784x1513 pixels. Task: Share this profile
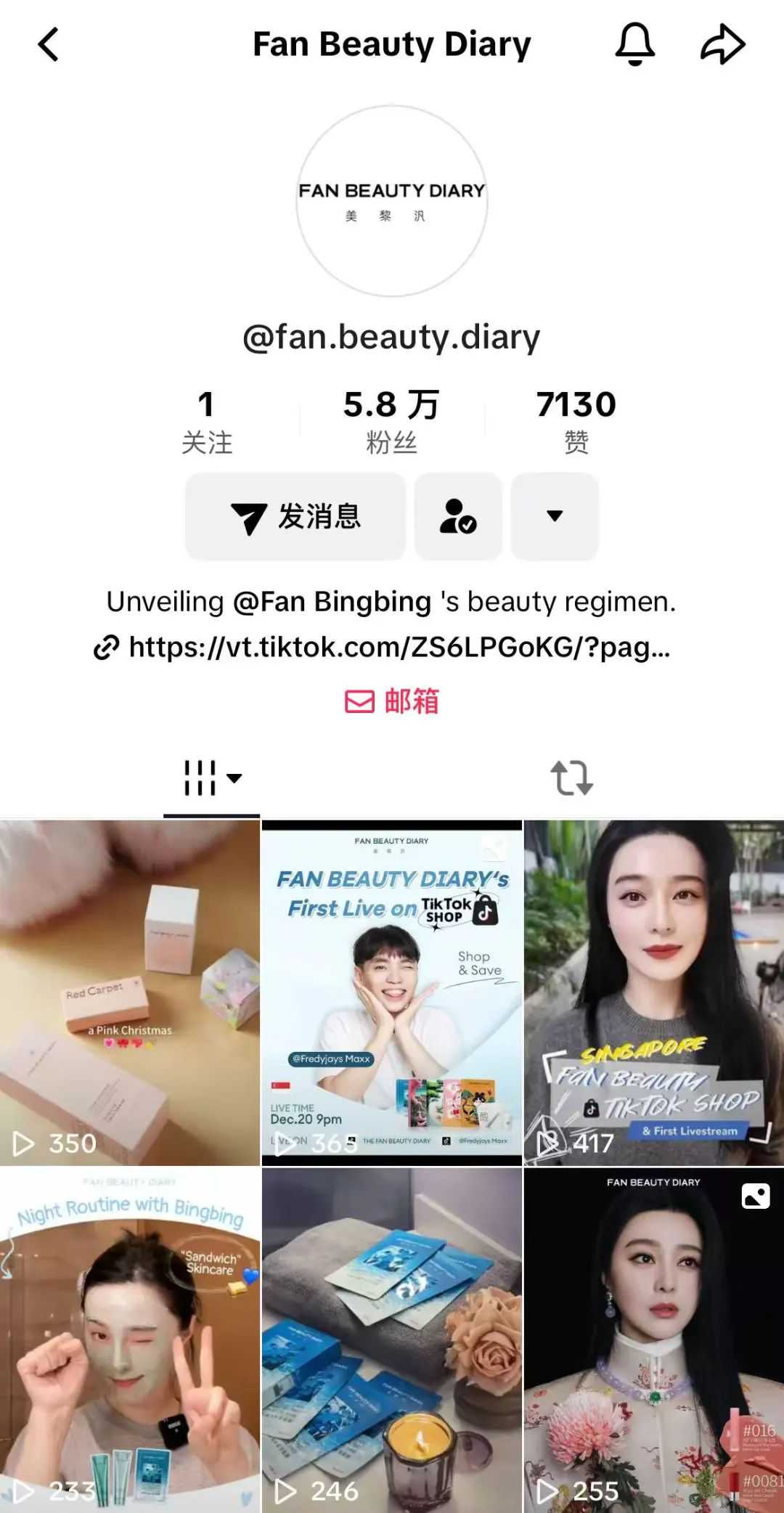click(x=722, y=45)
